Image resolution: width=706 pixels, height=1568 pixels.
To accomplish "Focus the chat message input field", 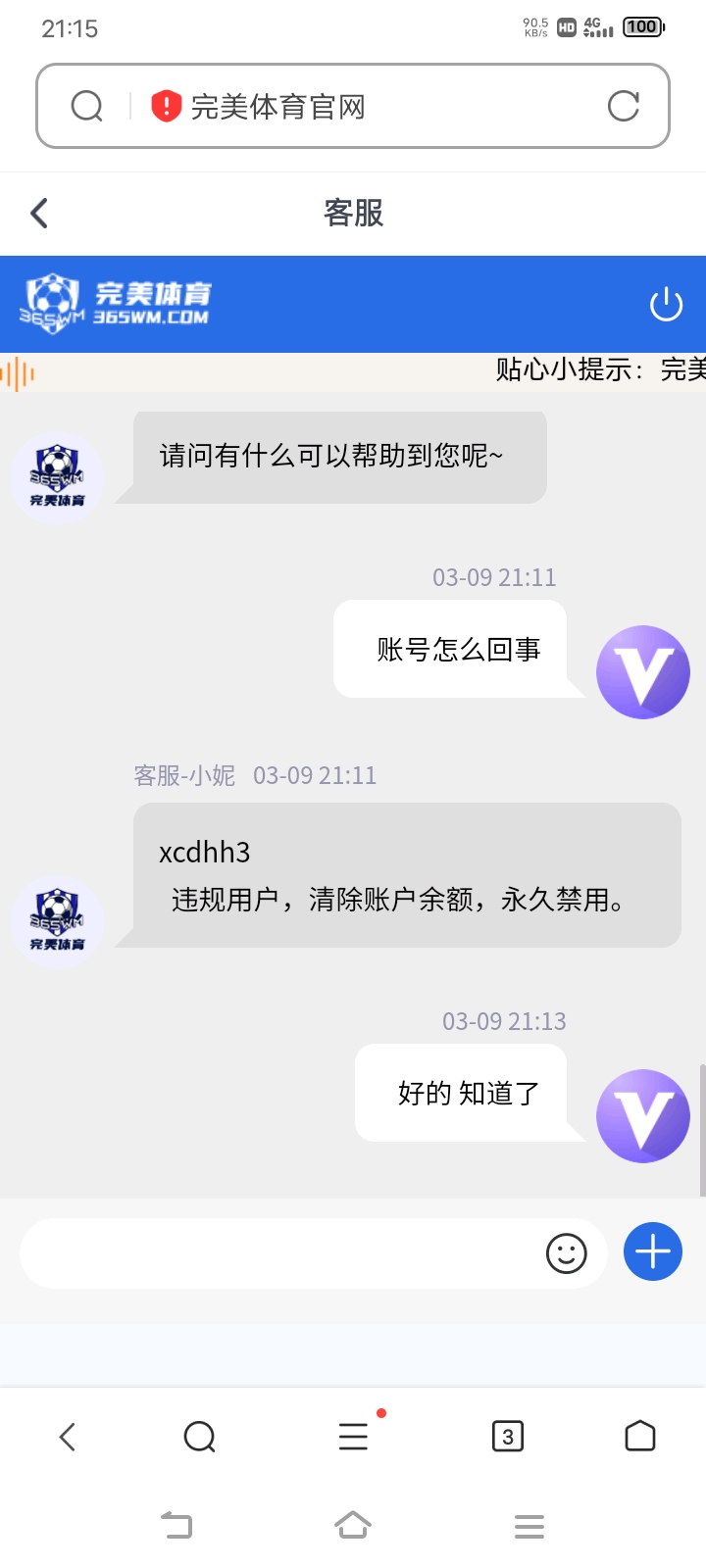I will (x=279, y=1253).
